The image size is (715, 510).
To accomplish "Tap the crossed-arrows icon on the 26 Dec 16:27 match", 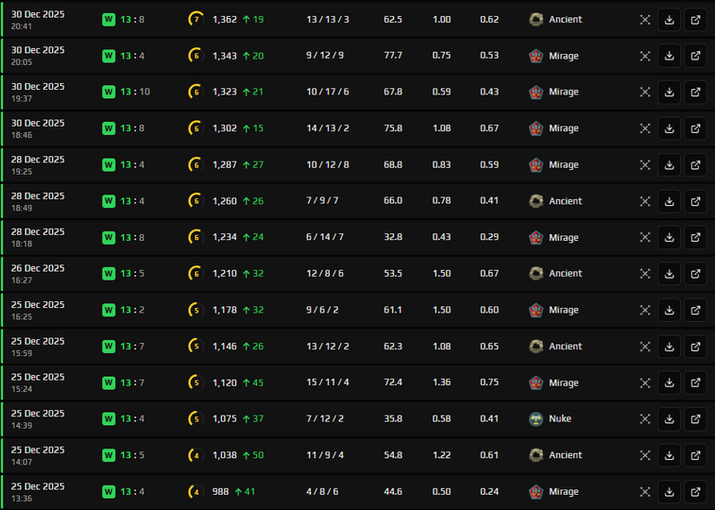I will [644, 274].
